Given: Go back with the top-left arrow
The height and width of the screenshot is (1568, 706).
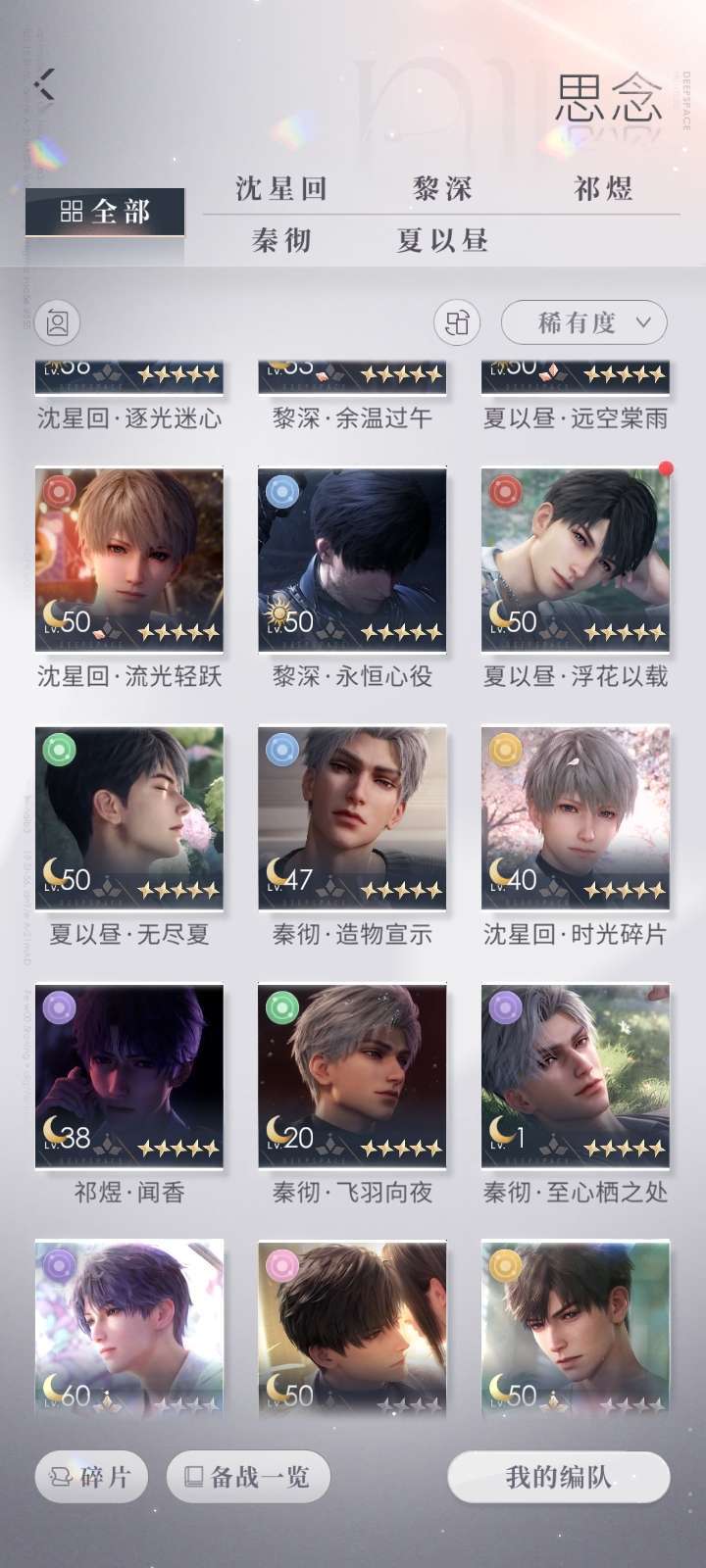Looking at the screenshot, I should (43, 85).
